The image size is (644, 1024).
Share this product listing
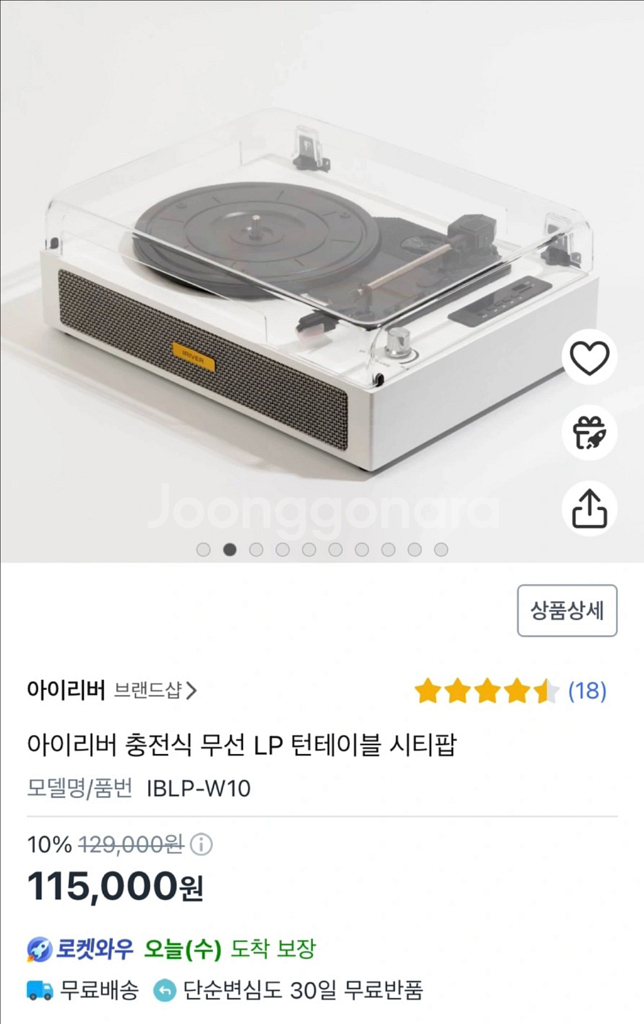589,509
